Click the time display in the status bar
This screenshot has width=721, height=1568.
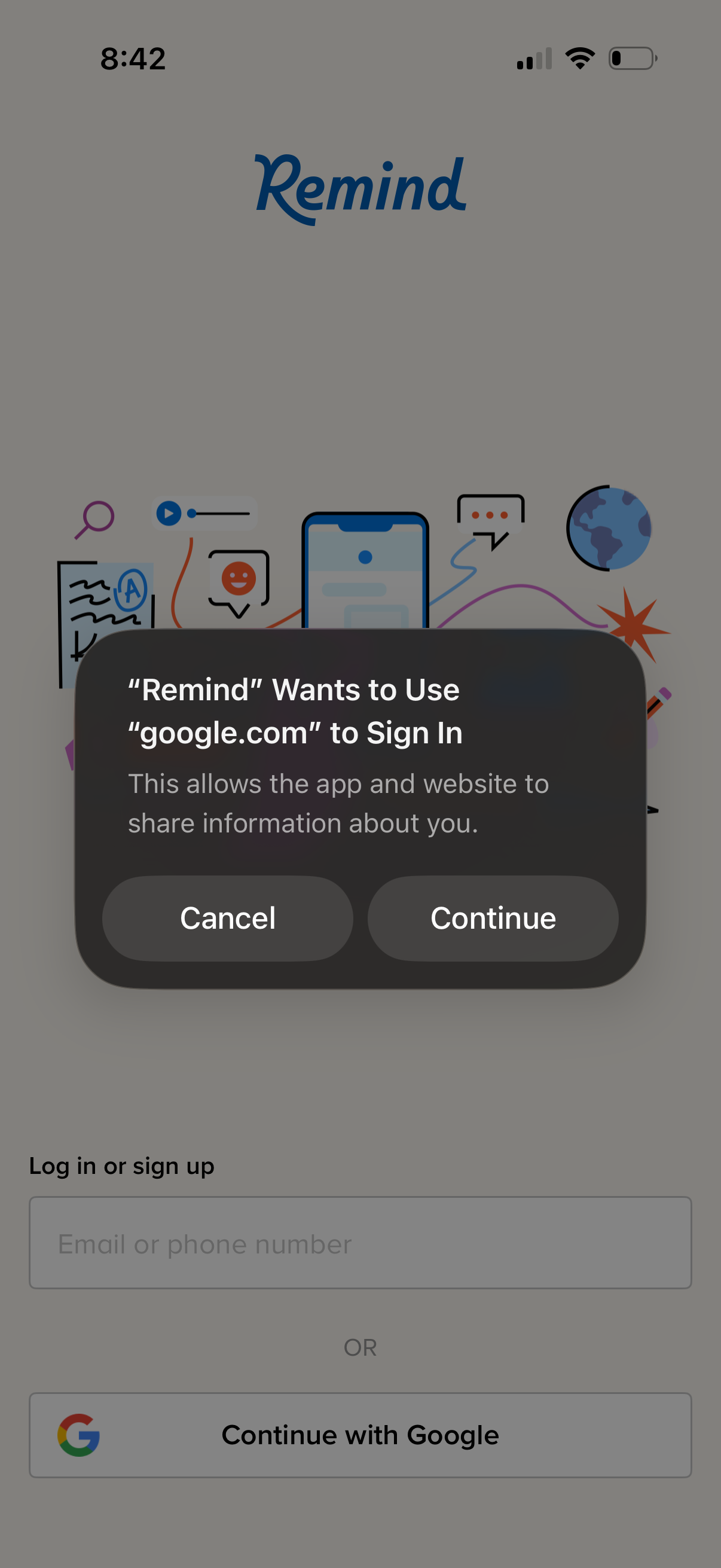point(133,59)
